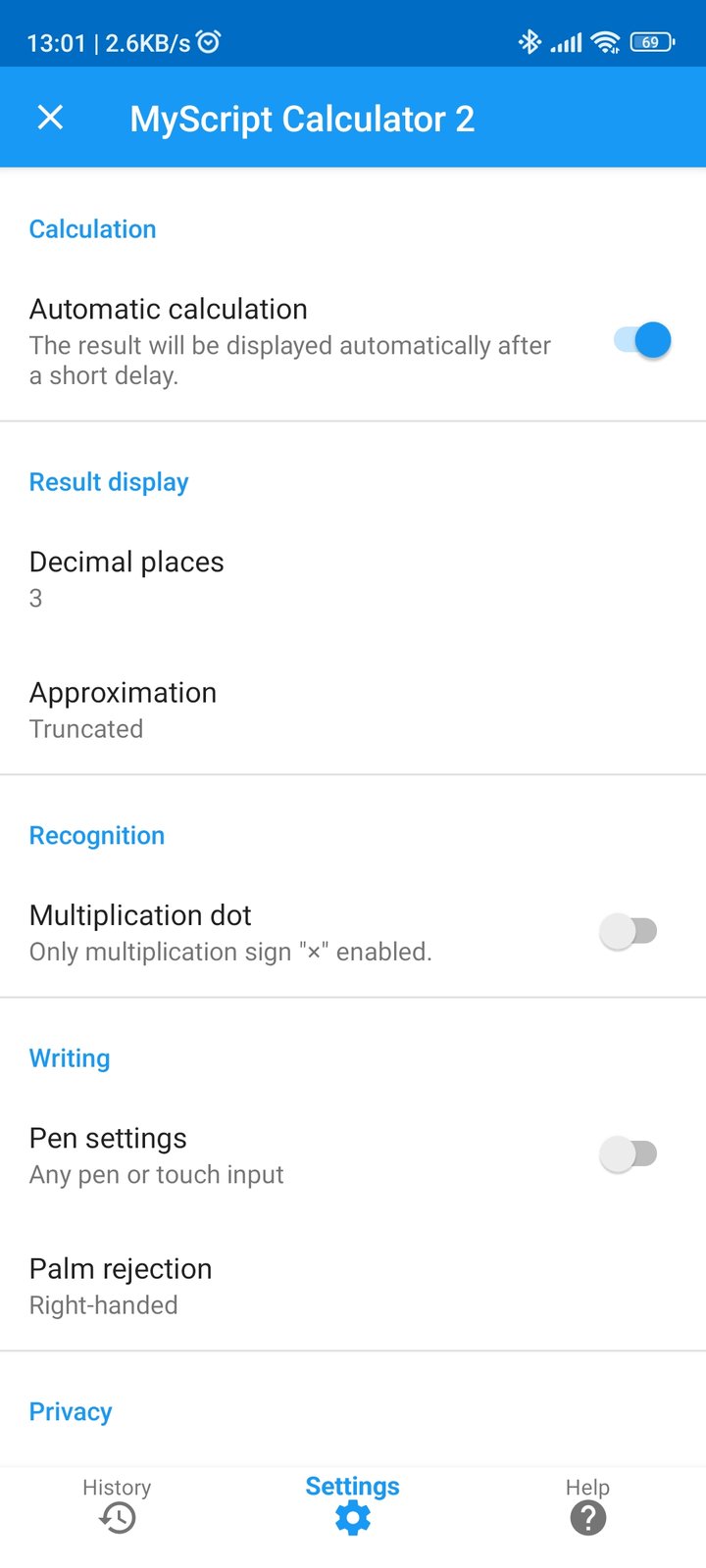This screenshot has height=1568, width=706.
Task: Turn off Automatic calculation
Action: 642,341
